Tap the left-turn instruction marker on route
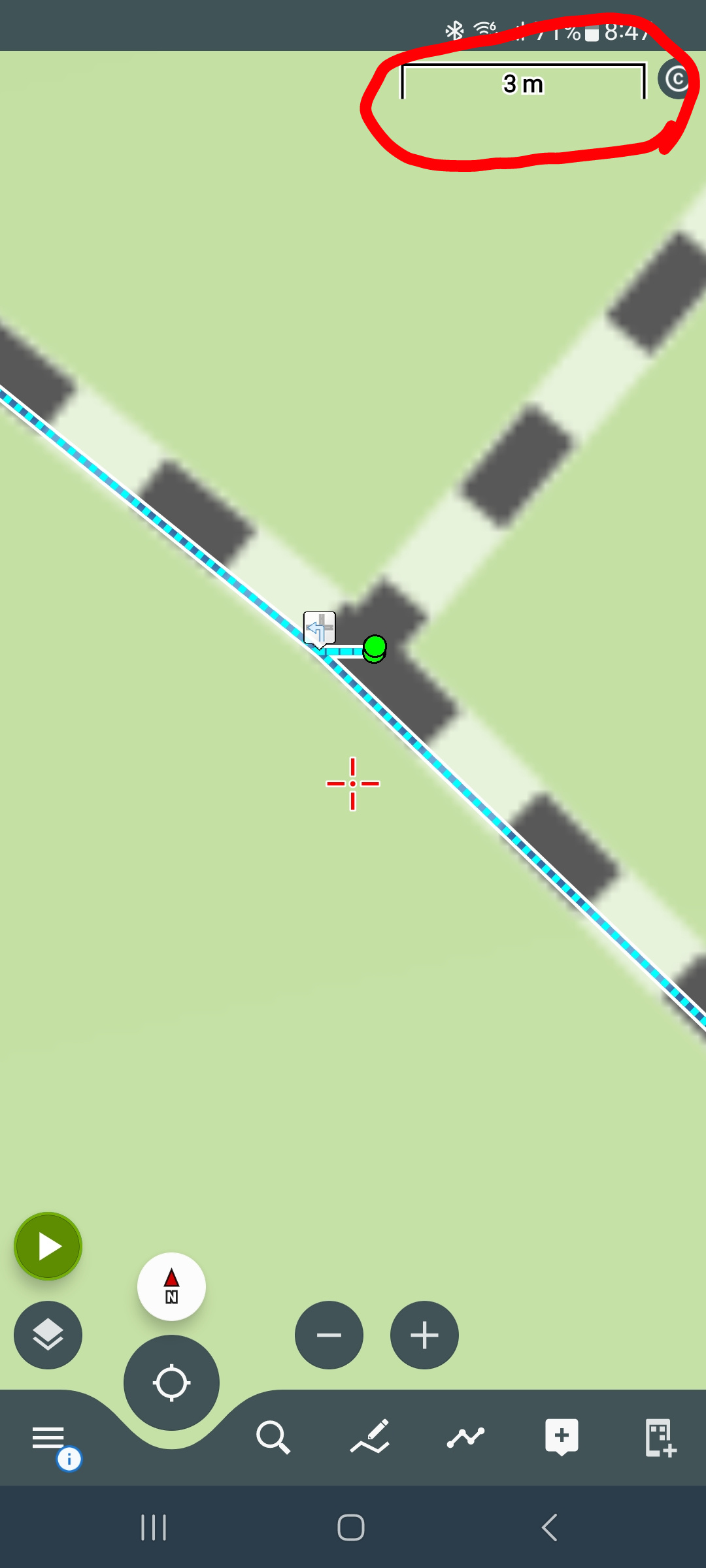 [320, 629]
